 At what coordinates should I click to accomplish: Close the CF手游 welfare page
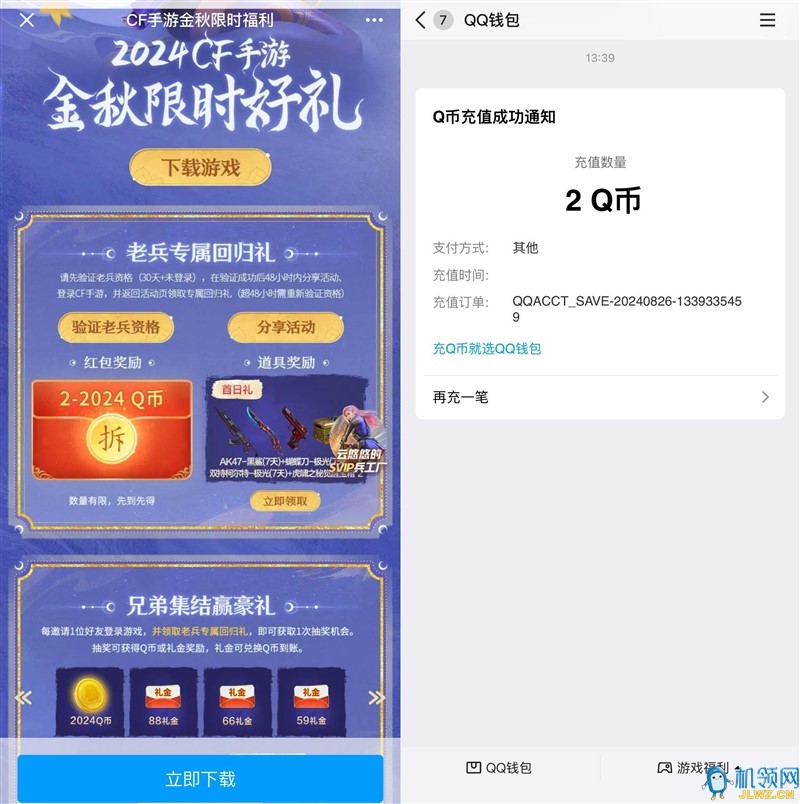click(x=27, y=19)
